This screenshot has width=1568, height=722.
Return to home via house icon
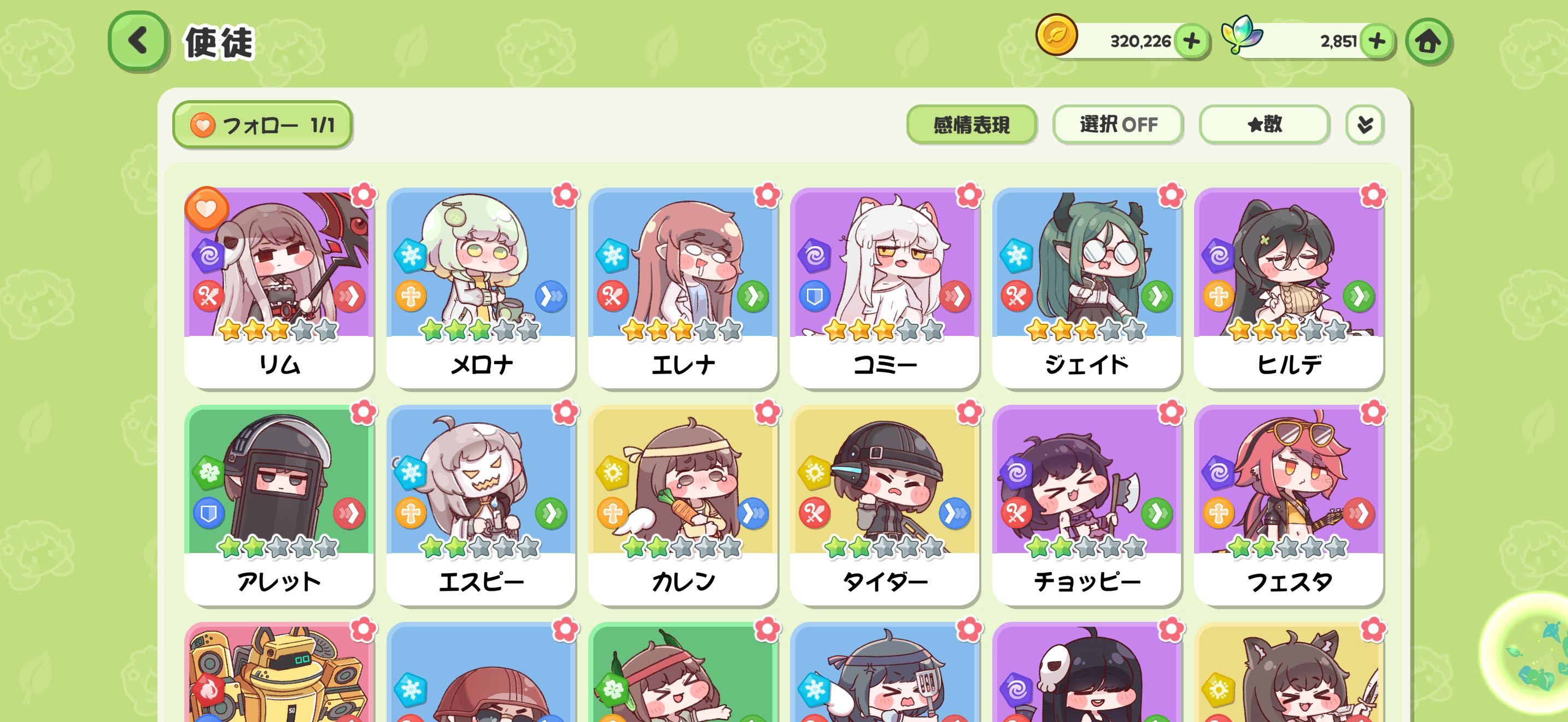[x=1427, y=42]
